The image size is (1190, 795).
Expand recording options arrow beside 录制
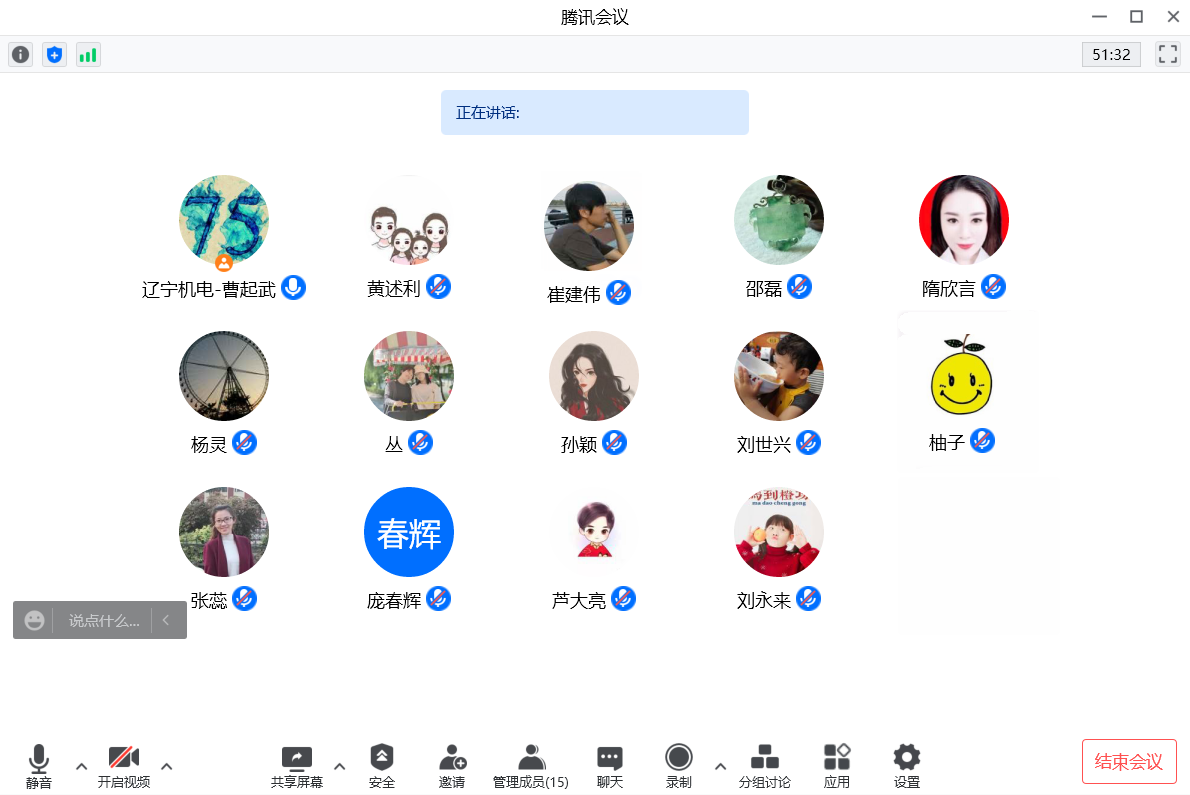pyautogui.click(x=720, y=766)
